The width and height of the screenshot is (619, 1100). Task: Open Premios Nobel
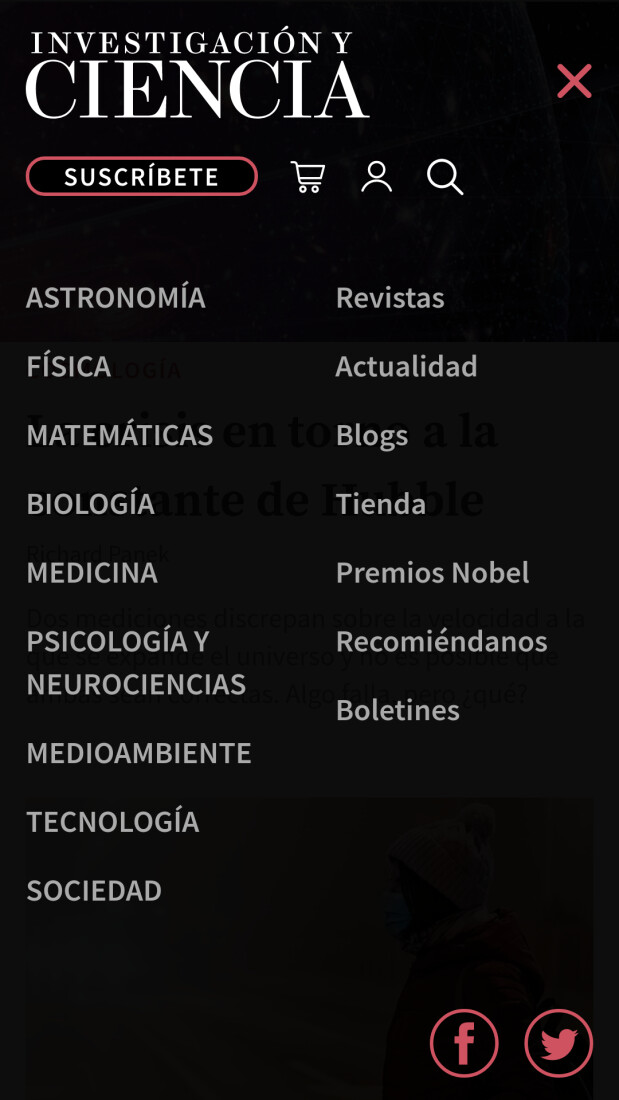click(432, 572)
